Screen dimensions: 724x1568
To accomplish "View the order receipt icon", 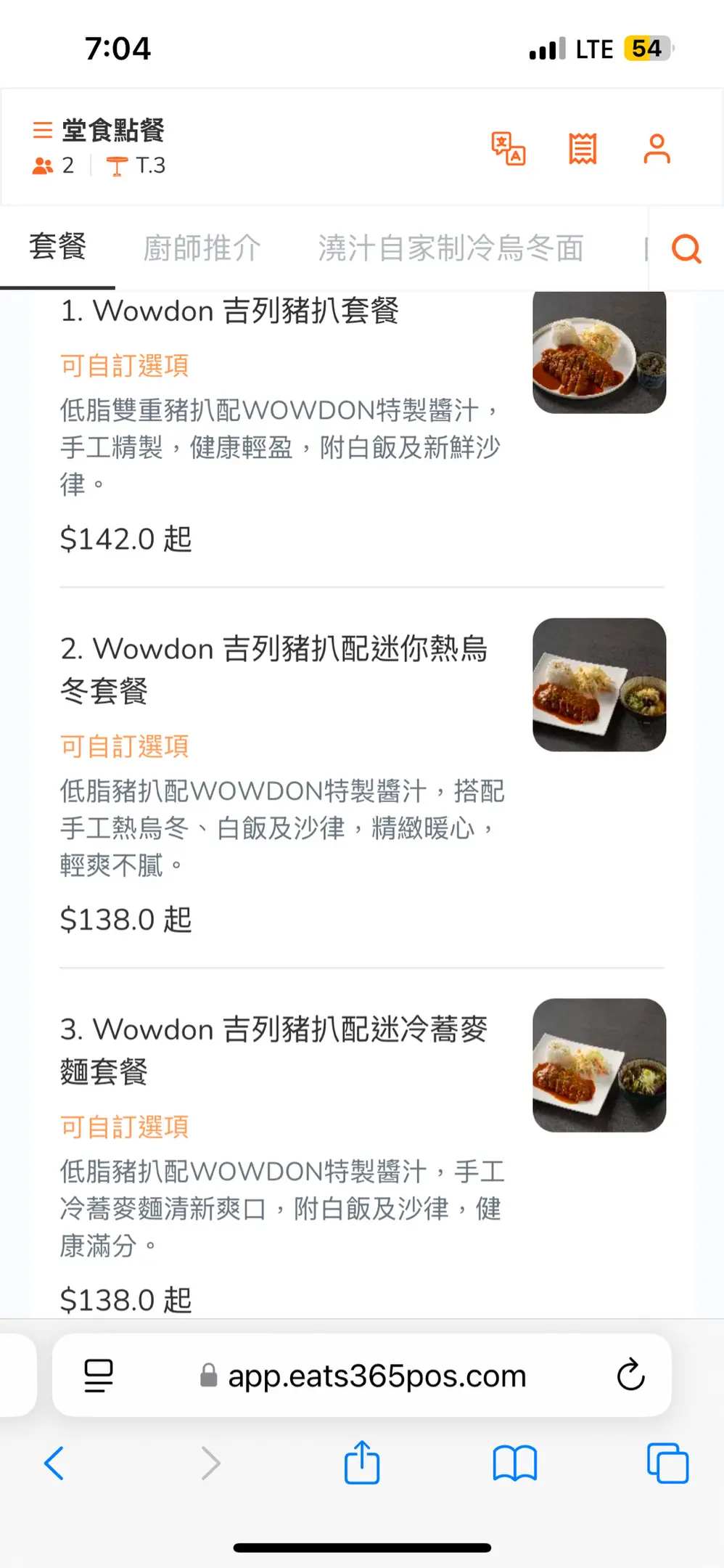I will coord(583,149).
